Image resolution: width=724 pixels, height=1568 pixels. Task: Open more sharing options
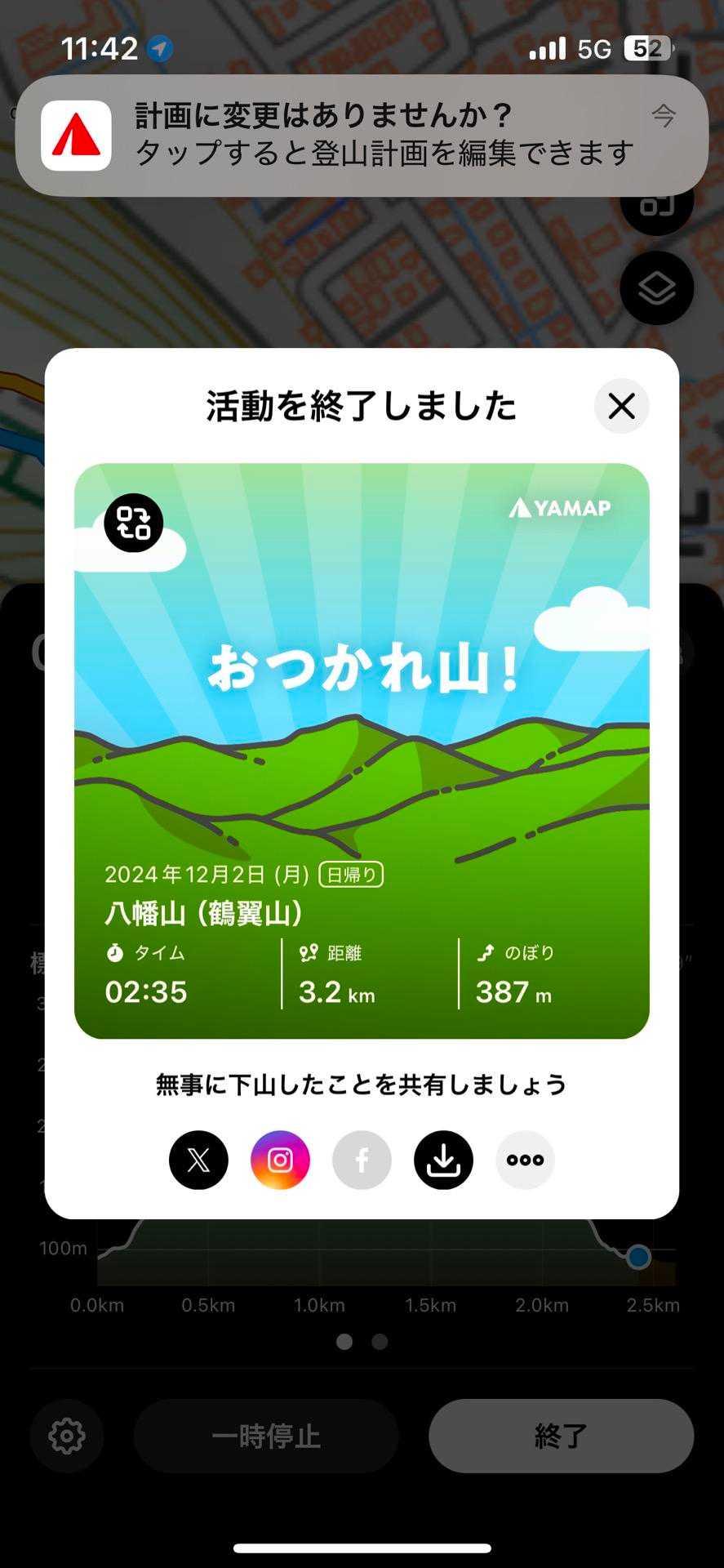(x=525, y=1160)
